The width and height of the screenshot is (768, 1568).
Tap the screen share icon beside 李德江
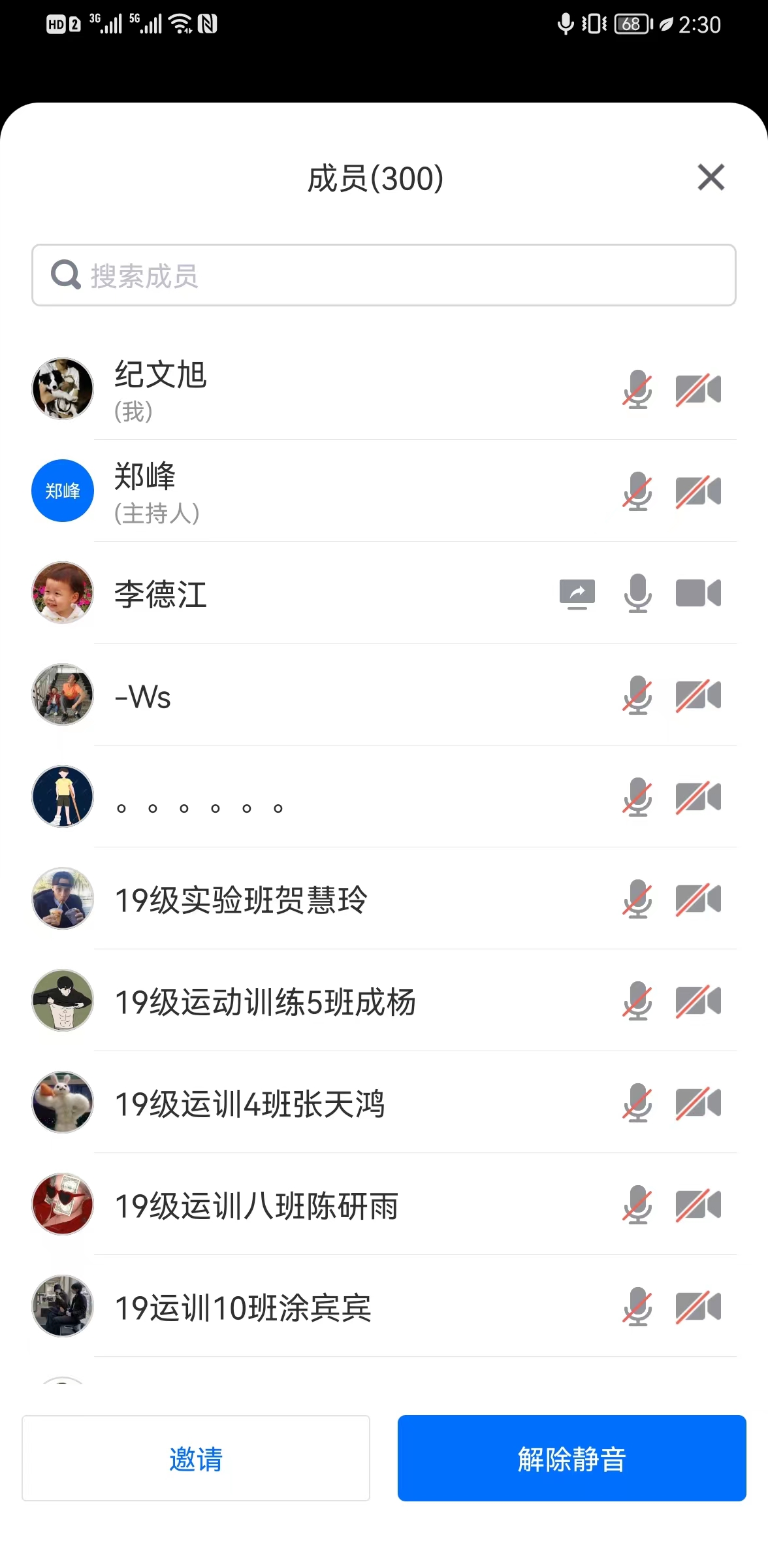point(577,593)
